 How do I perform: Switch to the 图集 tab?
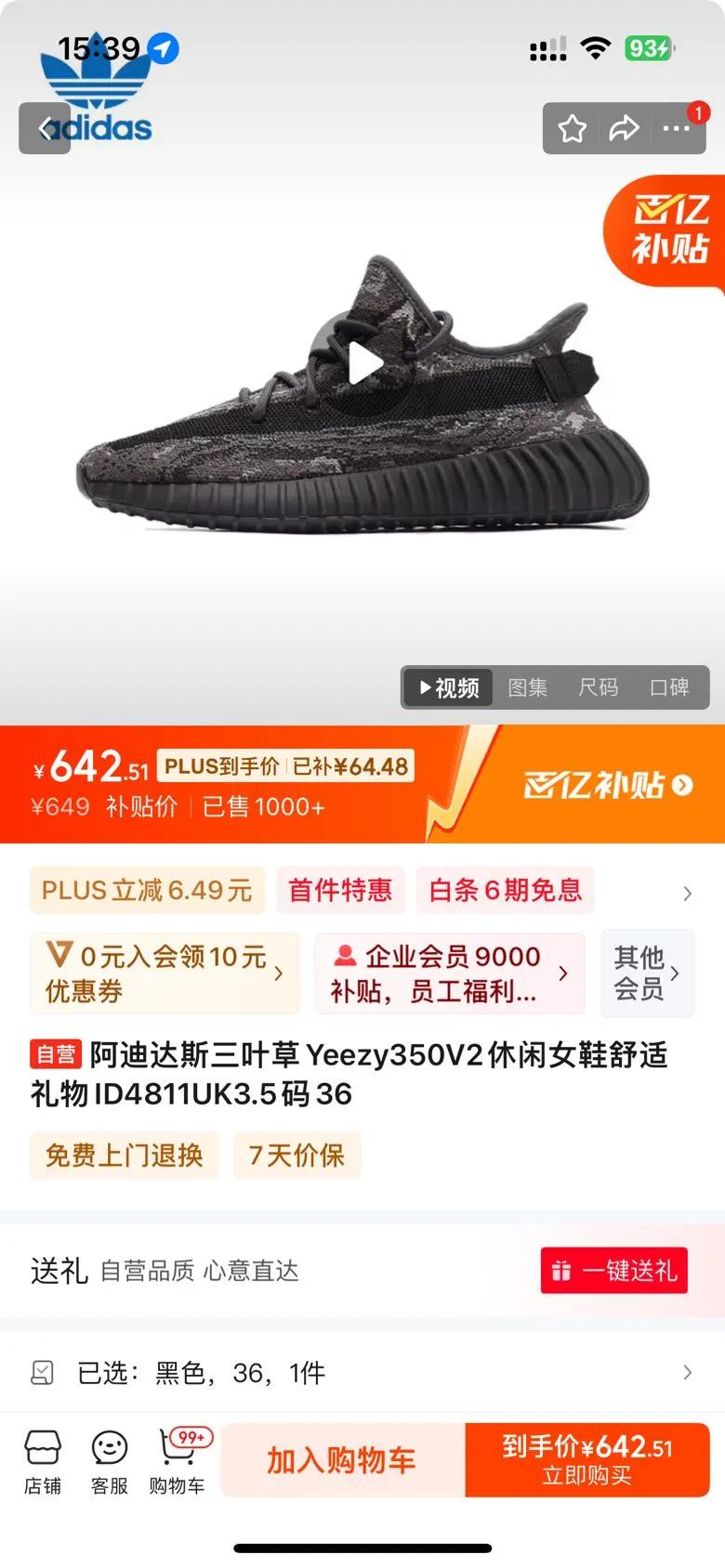point(528,687)
